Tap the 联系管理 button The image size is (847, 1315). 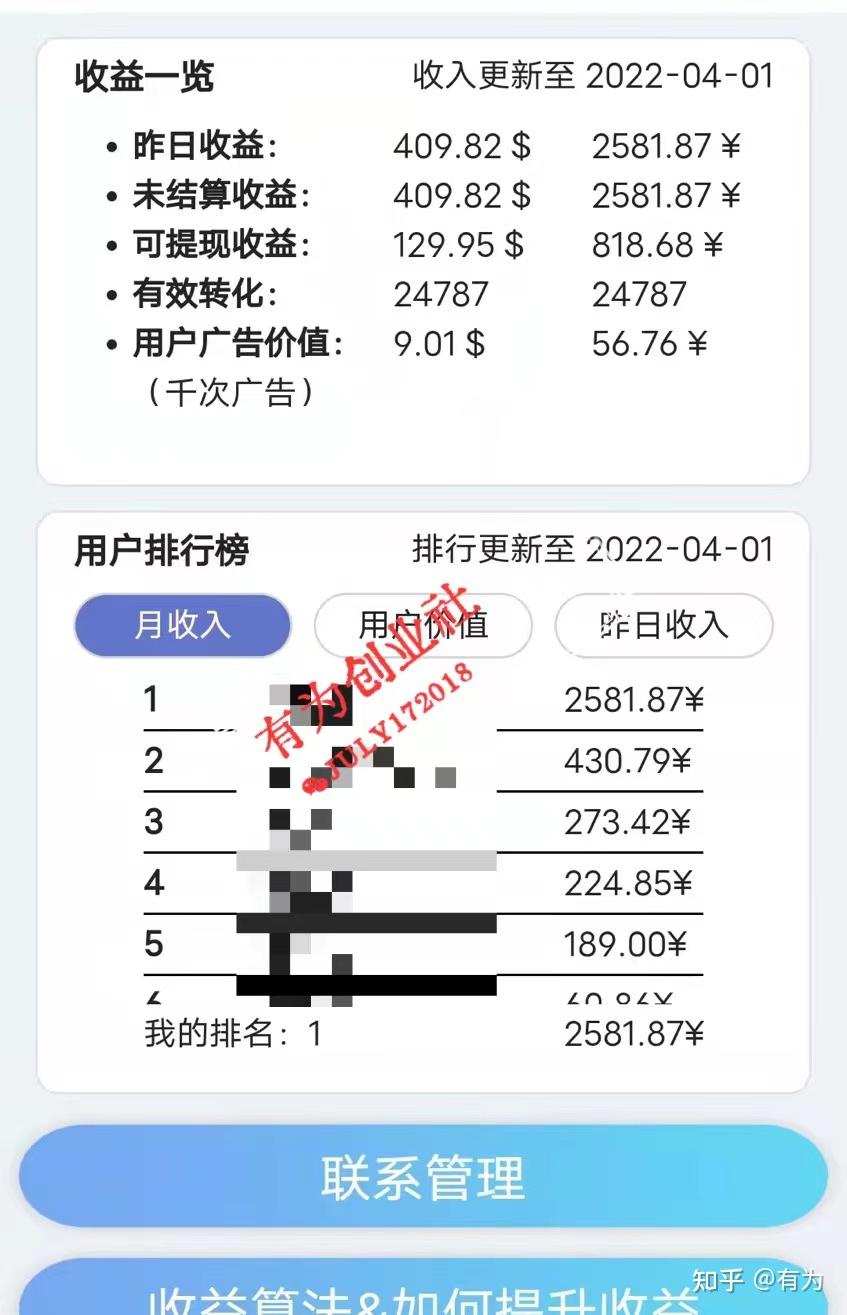(x=423, y=1180)
